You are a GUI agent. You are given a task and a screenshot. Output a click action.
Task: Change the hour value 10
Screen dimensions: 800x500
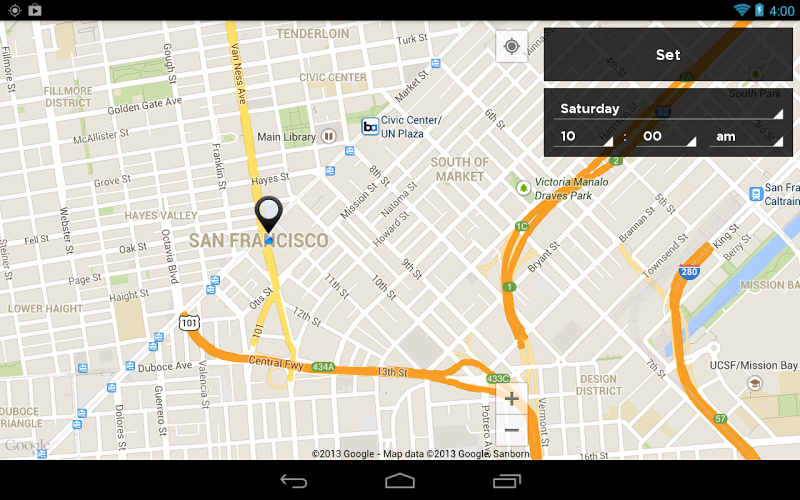[x=583, y=136]
